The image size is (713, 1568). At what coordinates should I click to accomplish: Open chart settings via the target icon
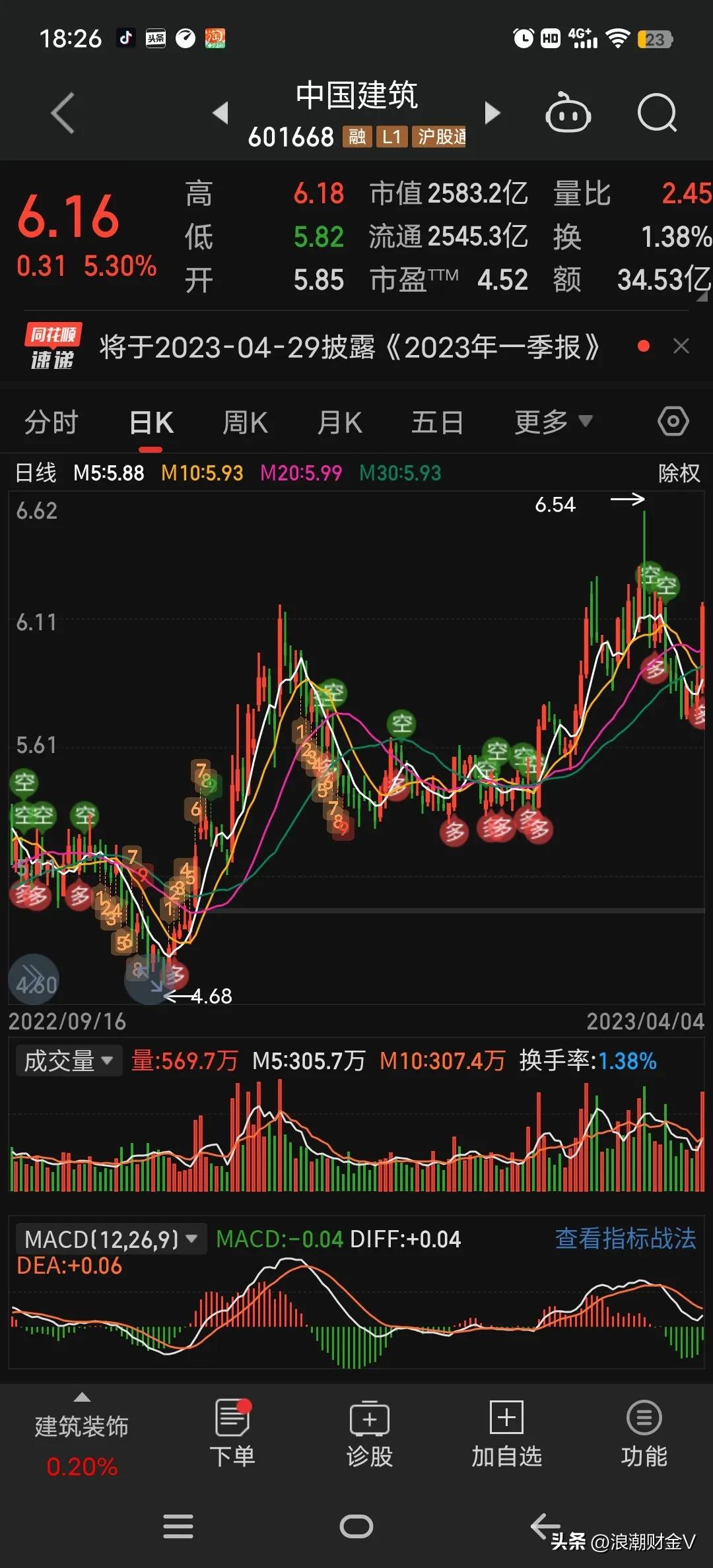673,420
